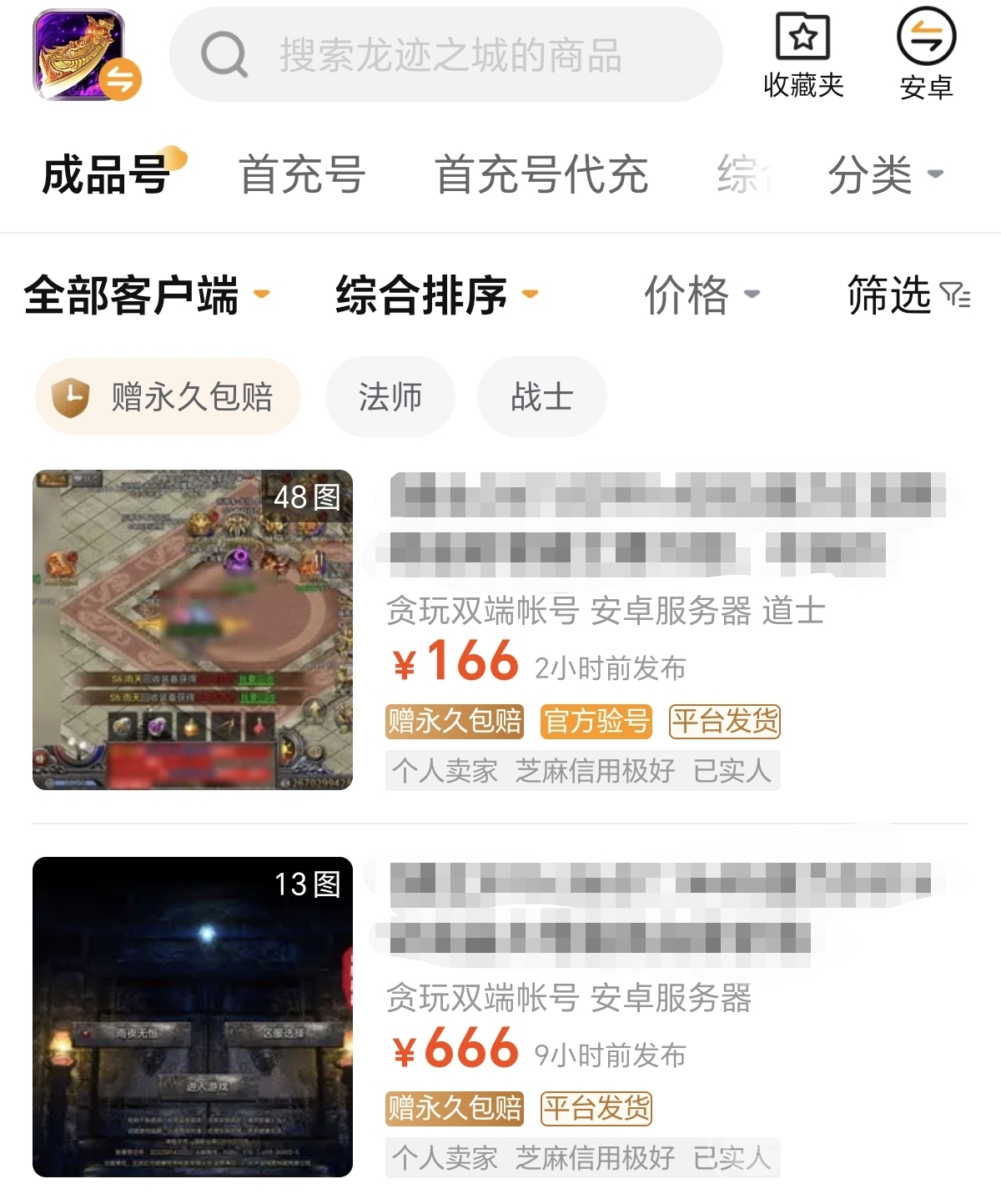Open the 全部客户端 client filter
Viewport: 1001px width, 1204px height.
point(146,295)
